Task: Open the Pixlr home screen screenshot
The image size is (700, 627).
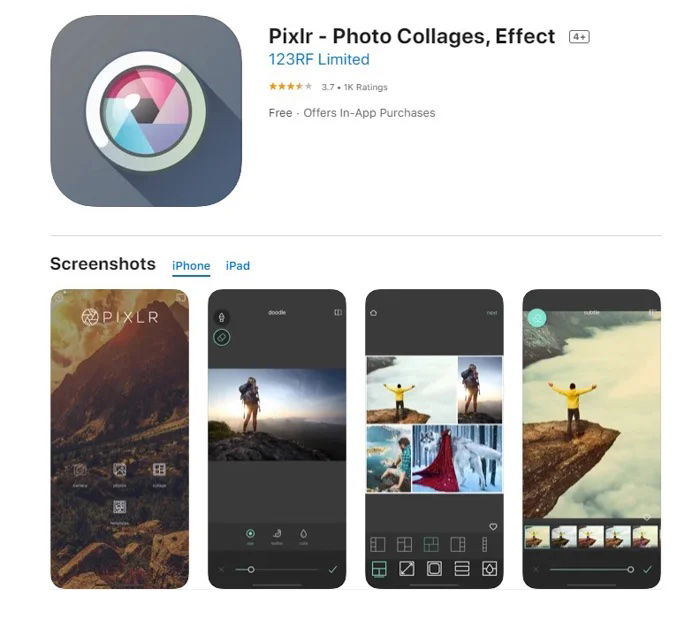Action: (119, 438)
